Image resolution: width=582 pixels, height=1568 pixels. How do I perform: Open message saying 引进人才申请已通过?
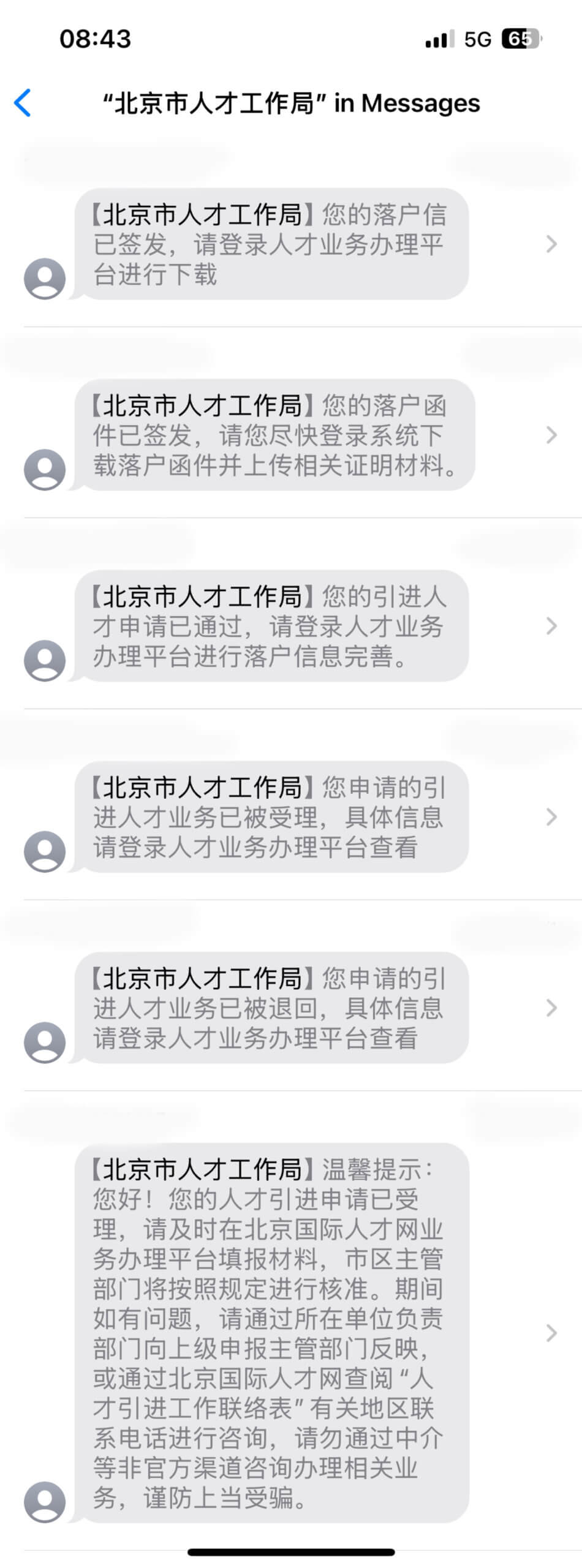[271, 625]
